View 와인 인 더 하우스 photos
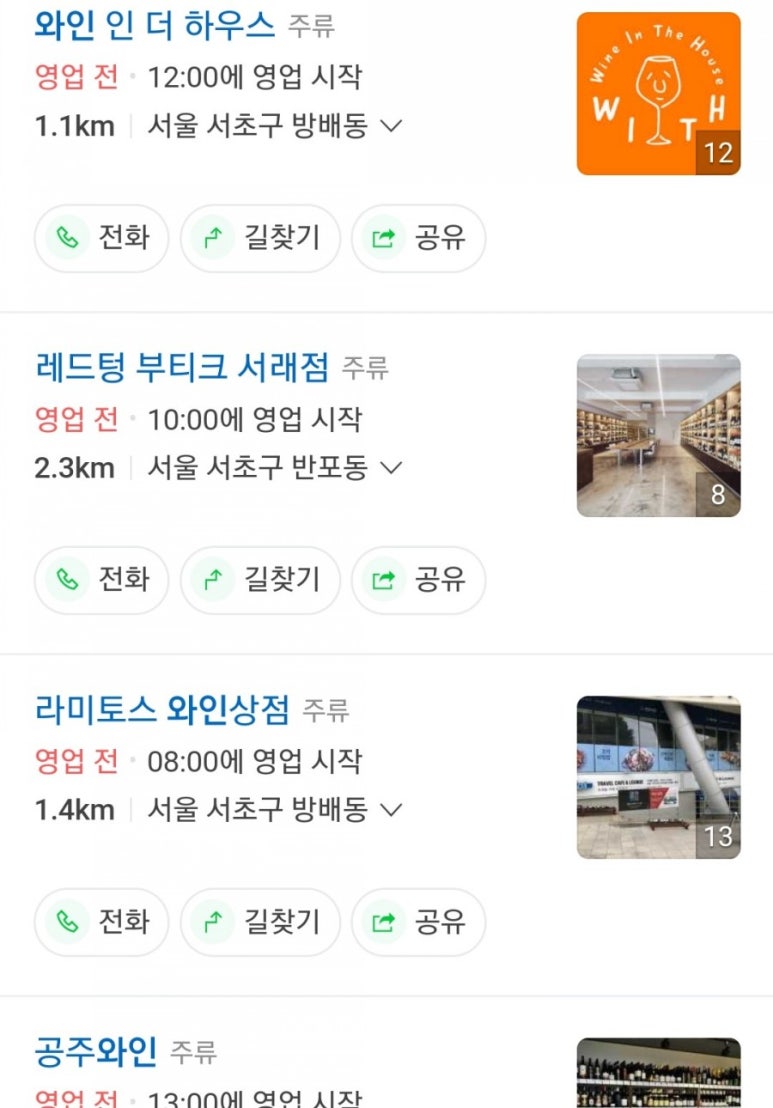The width and height of the screenshot is (773, 1108). tap(658, 93)
